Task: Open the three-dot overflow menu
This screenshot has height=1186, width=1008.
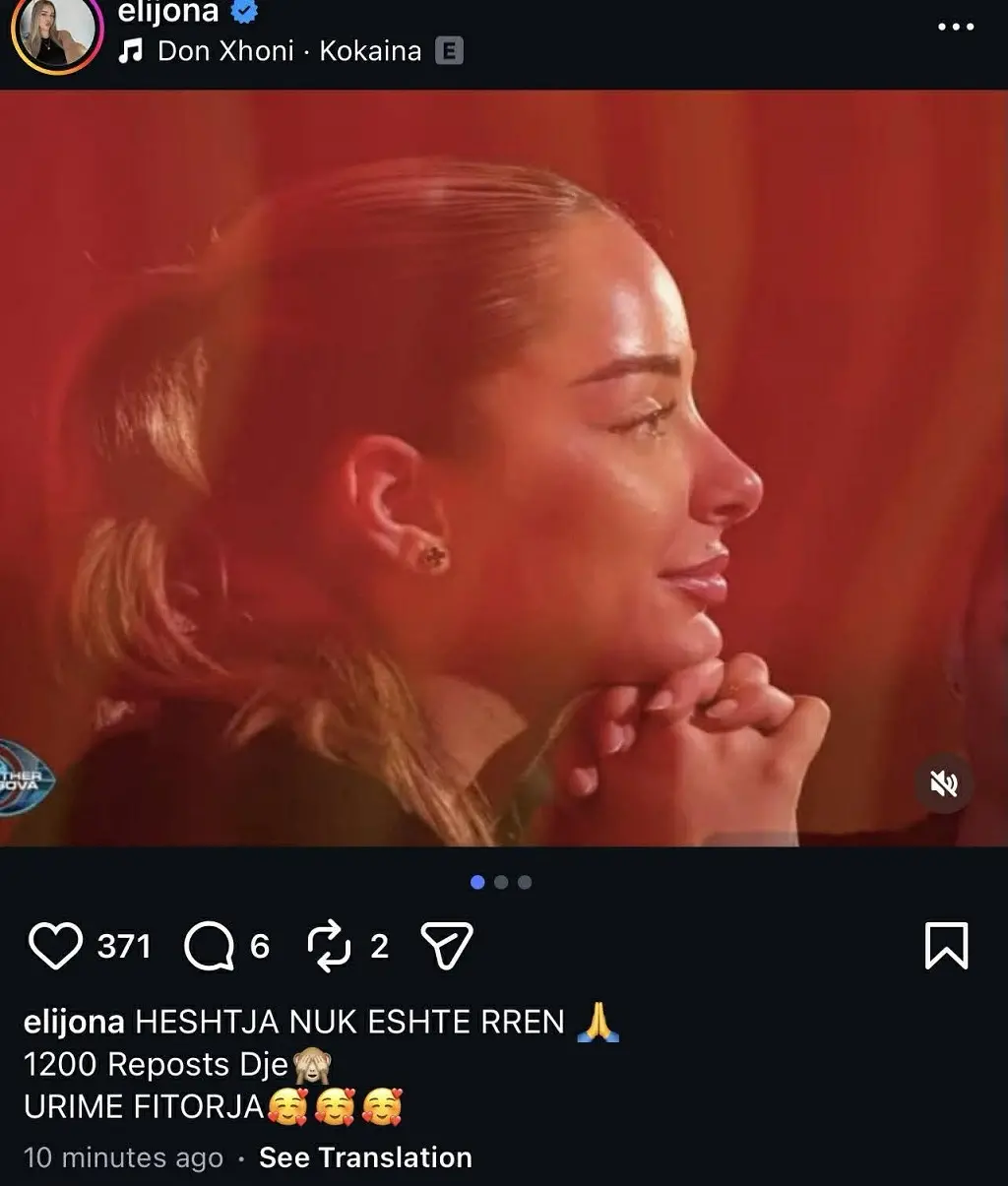Action: tap(955, 28)
